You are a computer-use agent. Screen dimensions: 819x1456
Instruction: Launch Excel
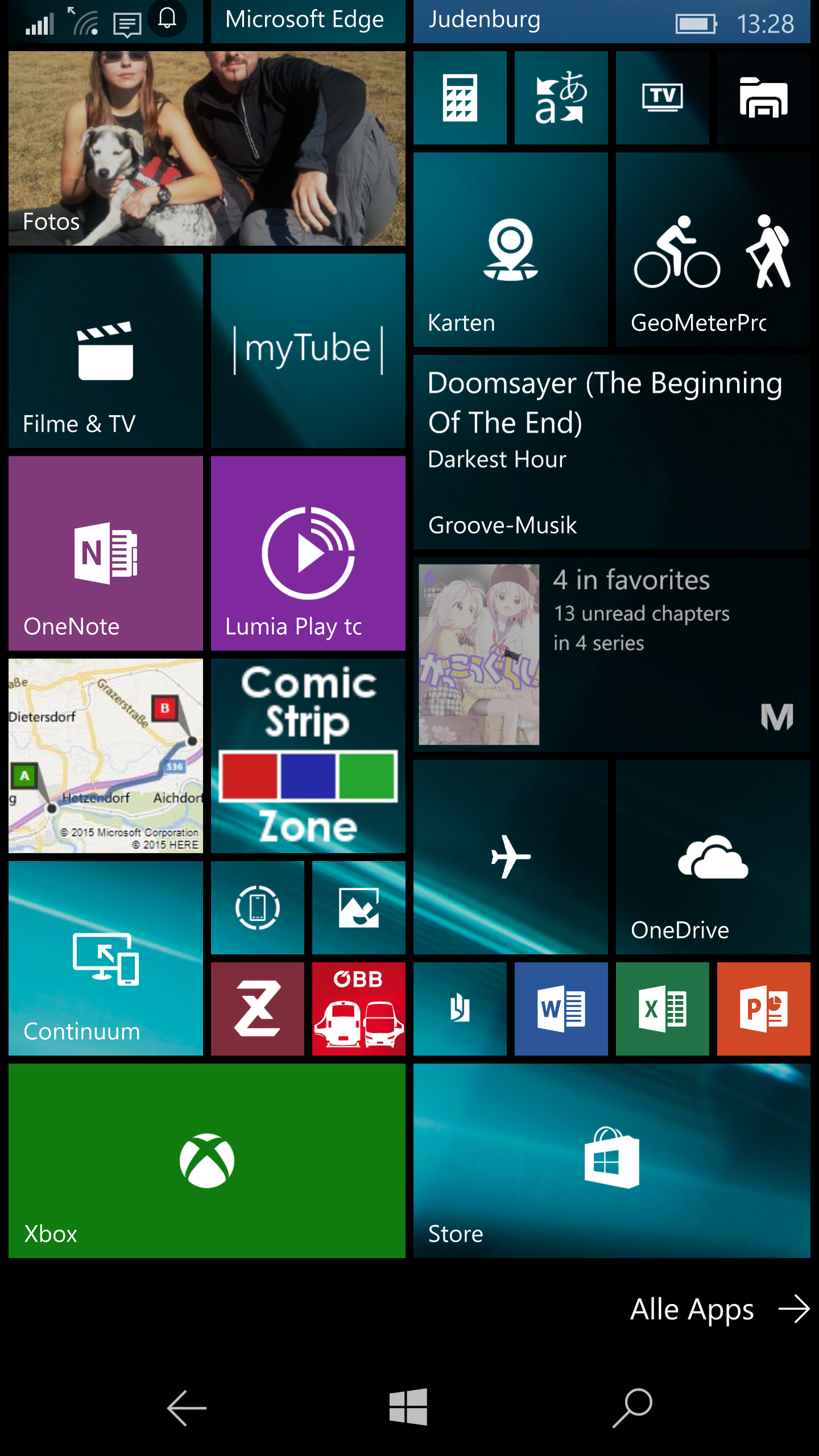pyautogui.click(x=663, y=1009)
